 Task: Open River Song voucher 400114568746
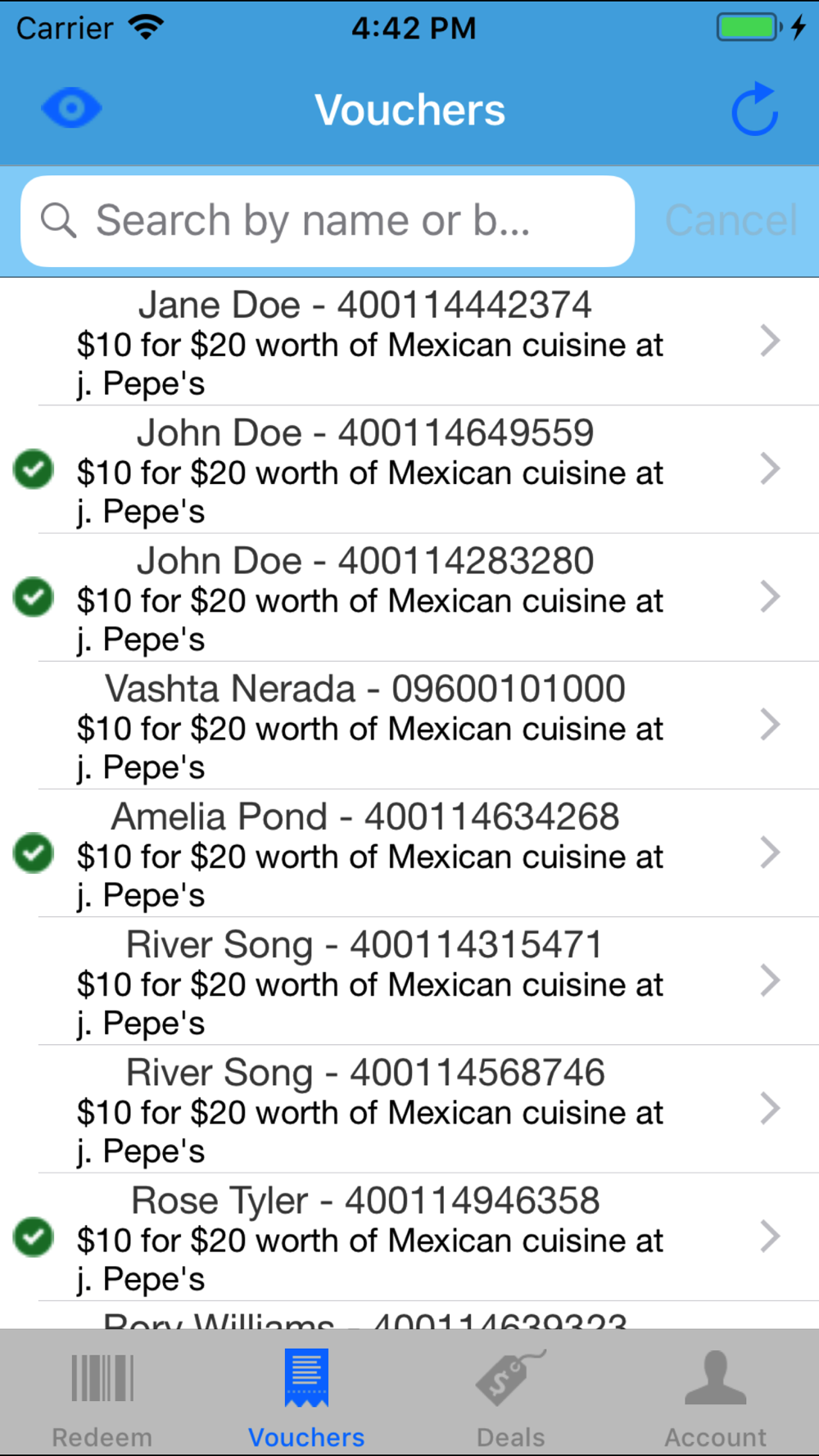tap(409, 1110)
